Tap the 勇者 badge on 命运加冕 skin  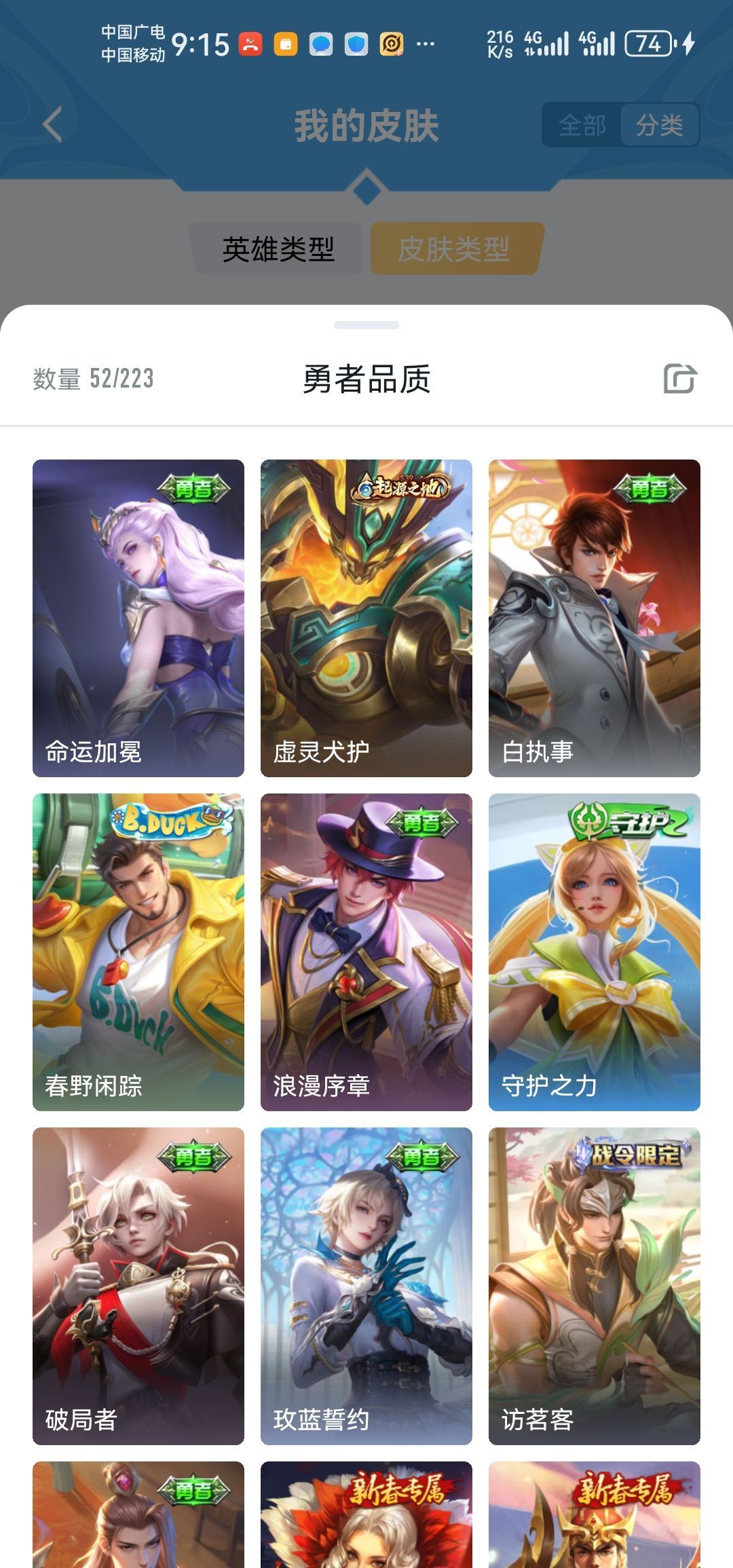pos(194,488)
